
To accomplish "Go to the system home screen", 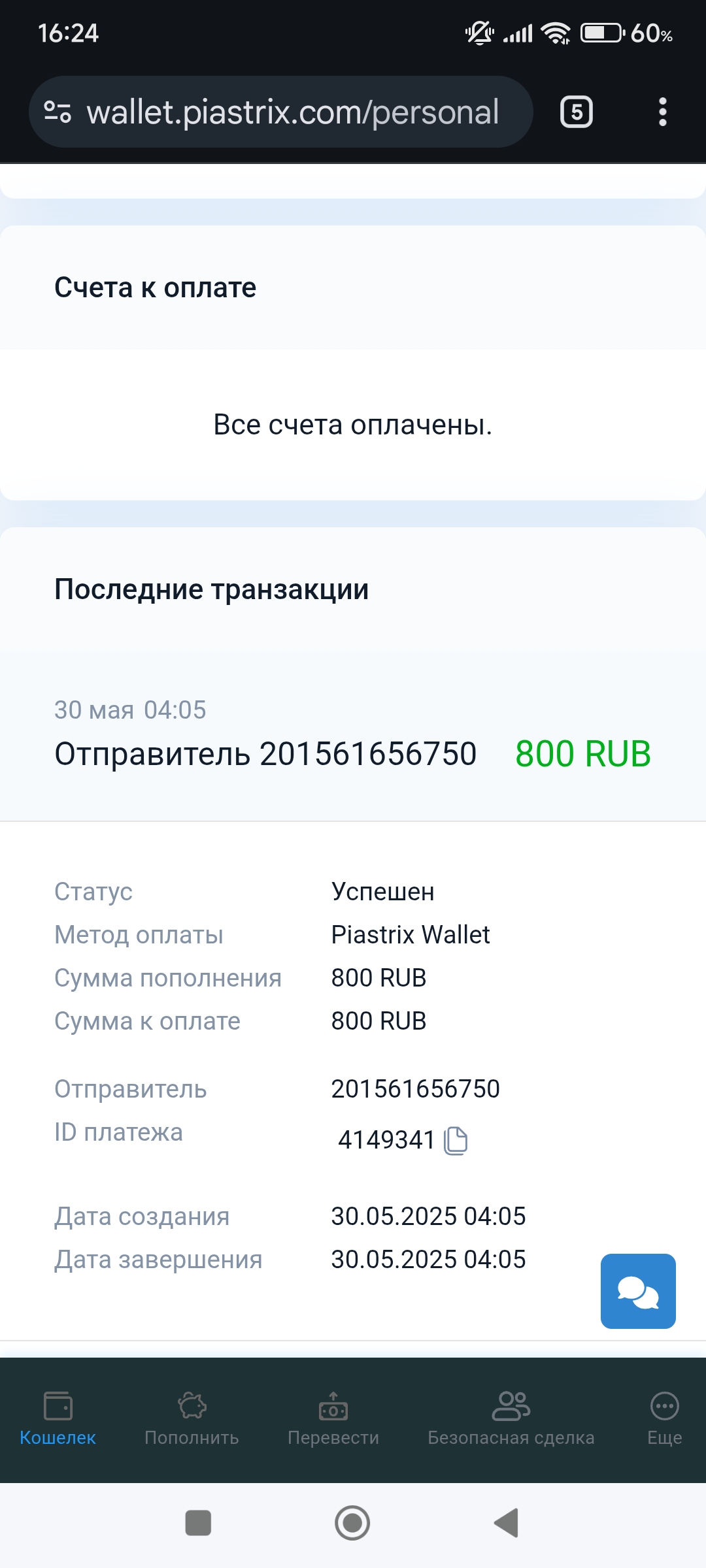I will [352, 1523].
